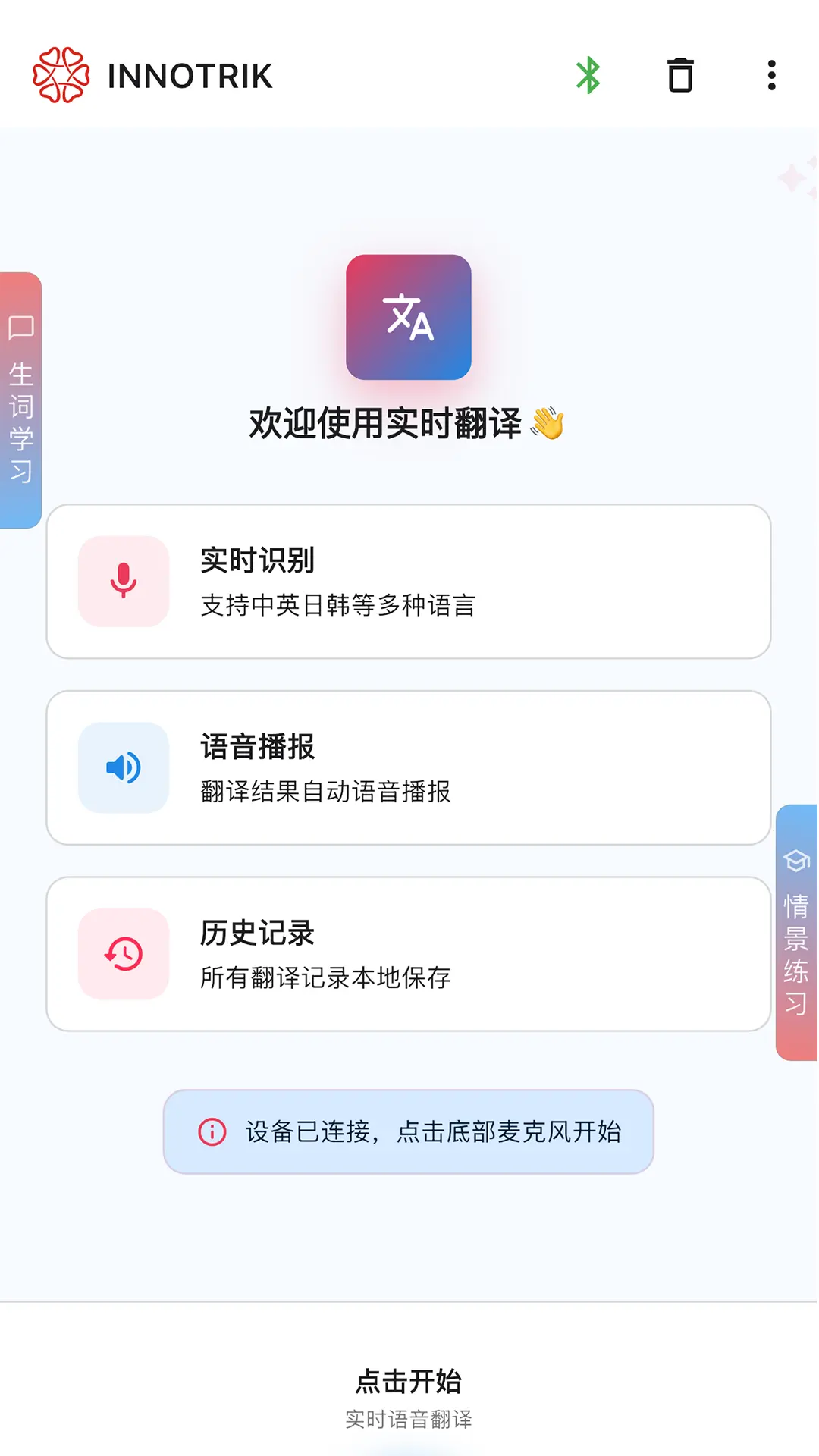The width and height of the screenshot is (819, 1456).
Task: Tap the history clock icon in 历史记录 card
Action: 123,954
